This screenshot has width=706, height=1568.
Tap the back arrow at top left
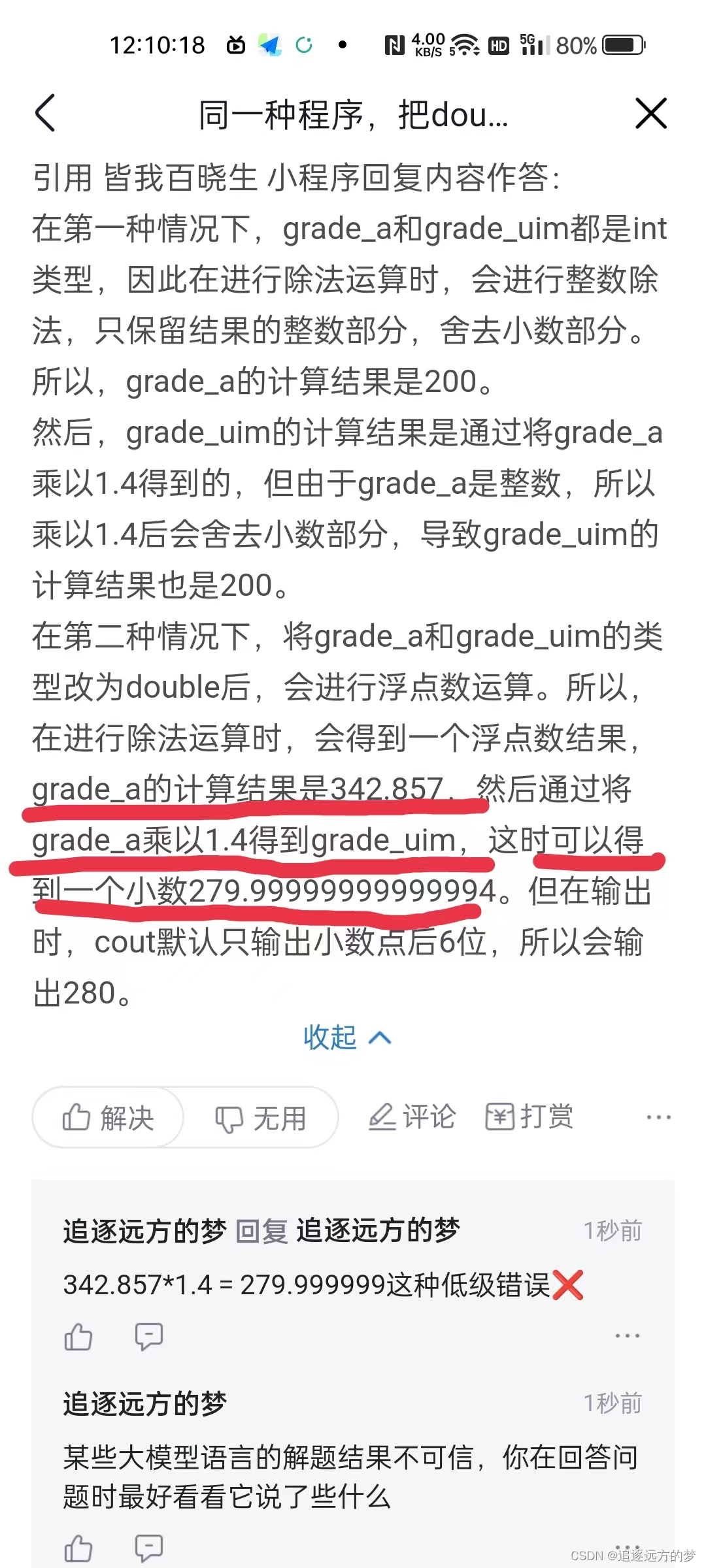[44, 114]
